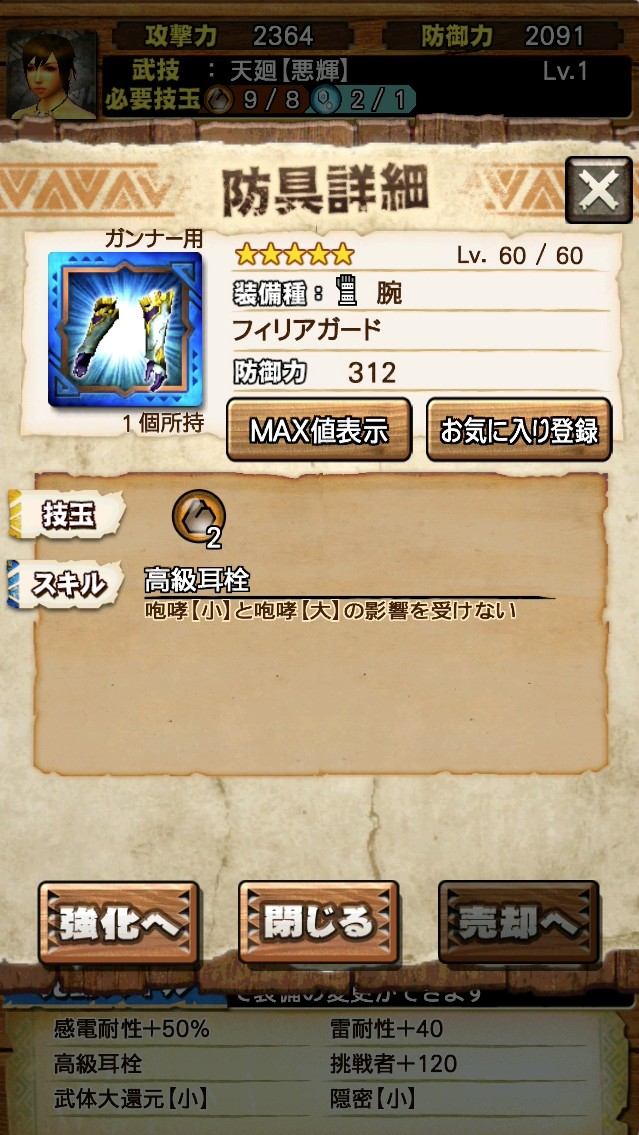Open 売却へ to sell the armor
The width and height of the screenshot is (639, 1135).
(x=518, y=922)
